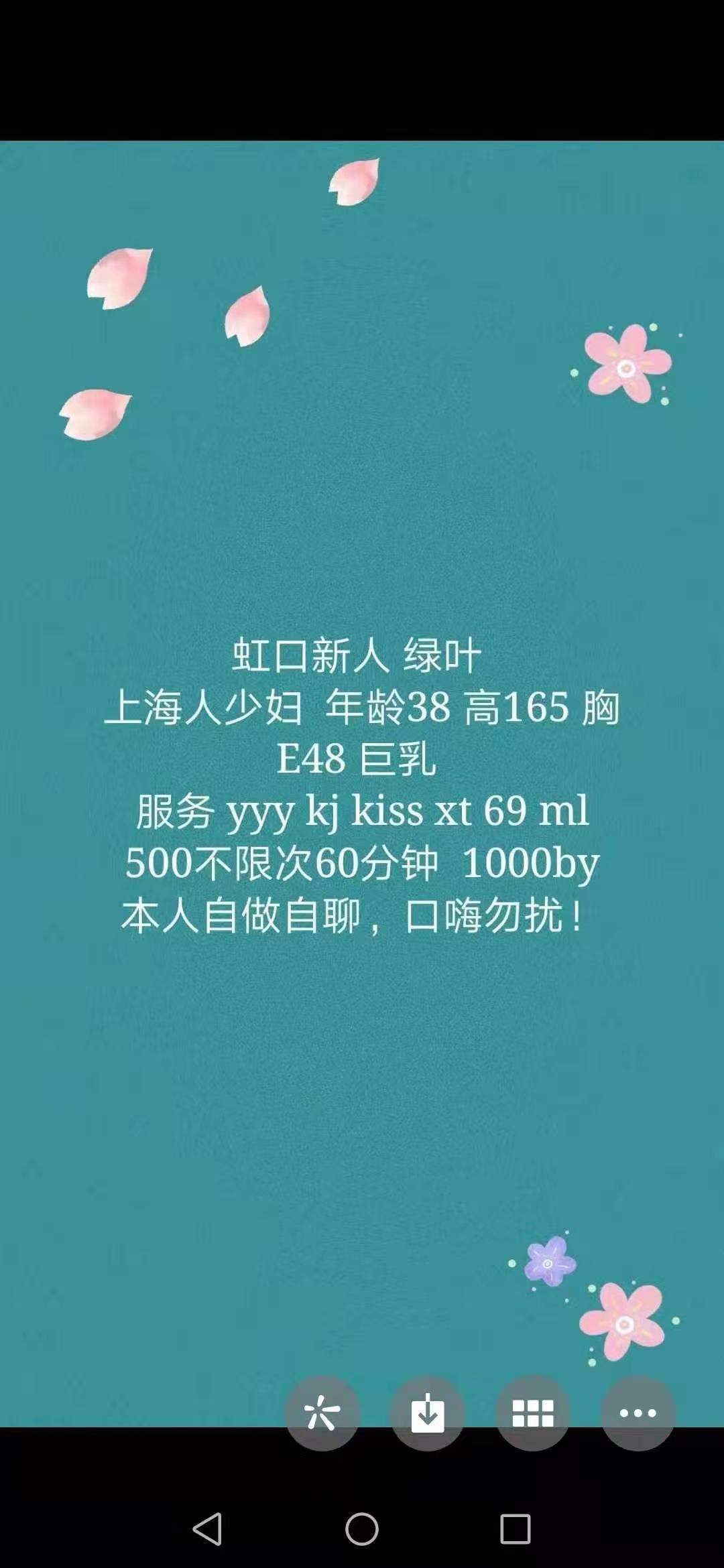Open the three-dot more options menu
The height and width of the screenshot is (1568, 724).
pyautogui.click(x=638, y=1413)
